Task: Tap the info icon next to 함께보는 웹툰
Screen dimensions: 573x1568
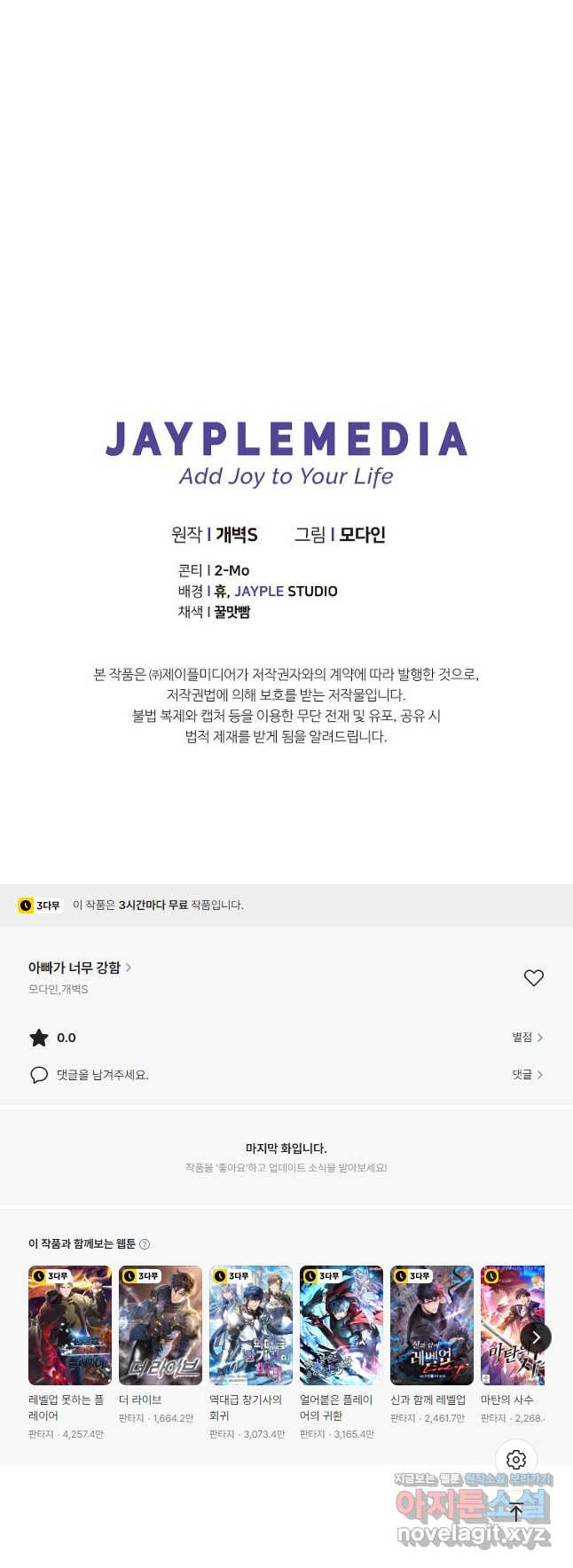Action: (145, 1244)
